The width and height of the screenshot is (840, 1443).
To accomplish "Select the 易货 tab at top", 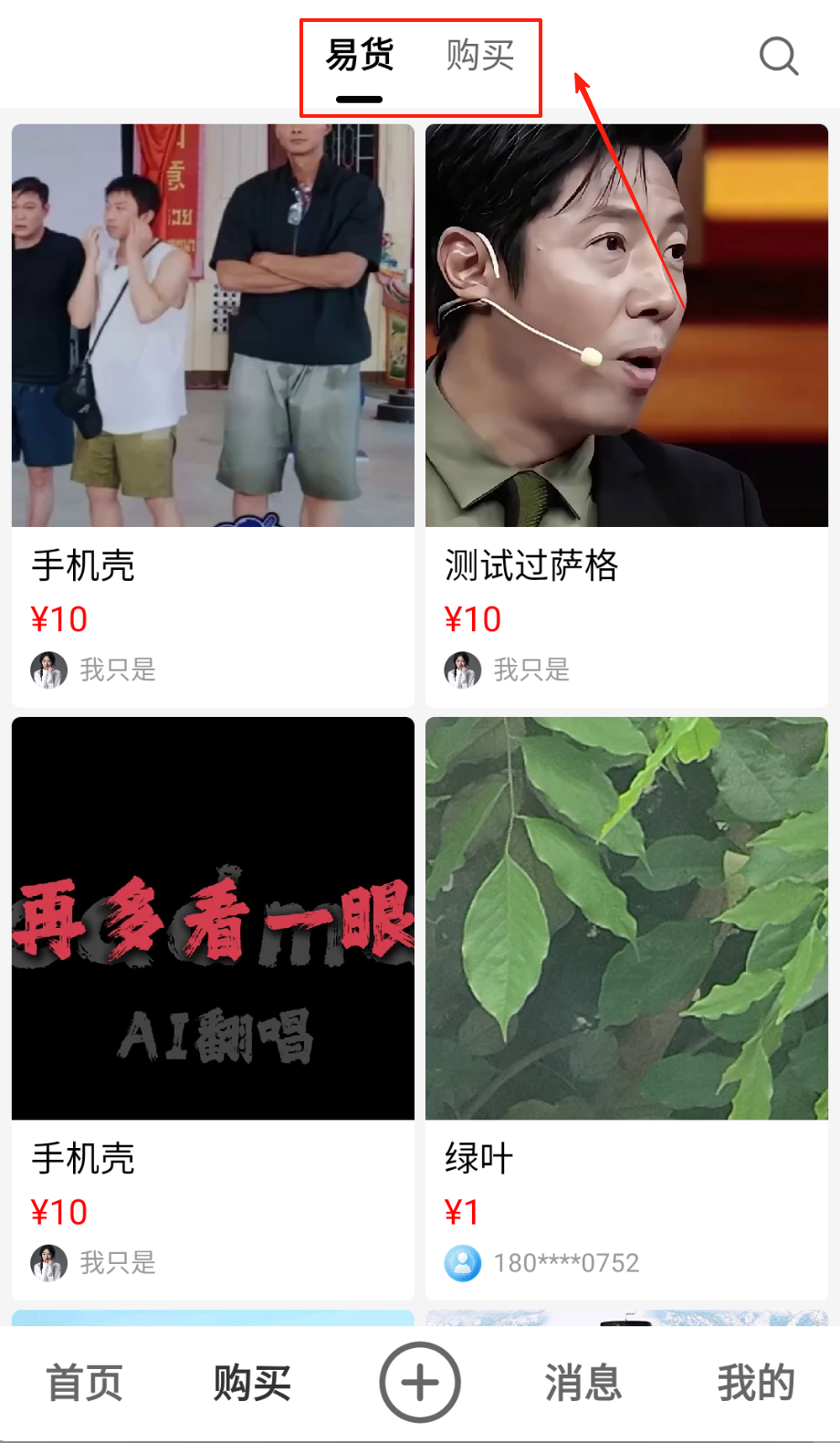I will [360, 57].
